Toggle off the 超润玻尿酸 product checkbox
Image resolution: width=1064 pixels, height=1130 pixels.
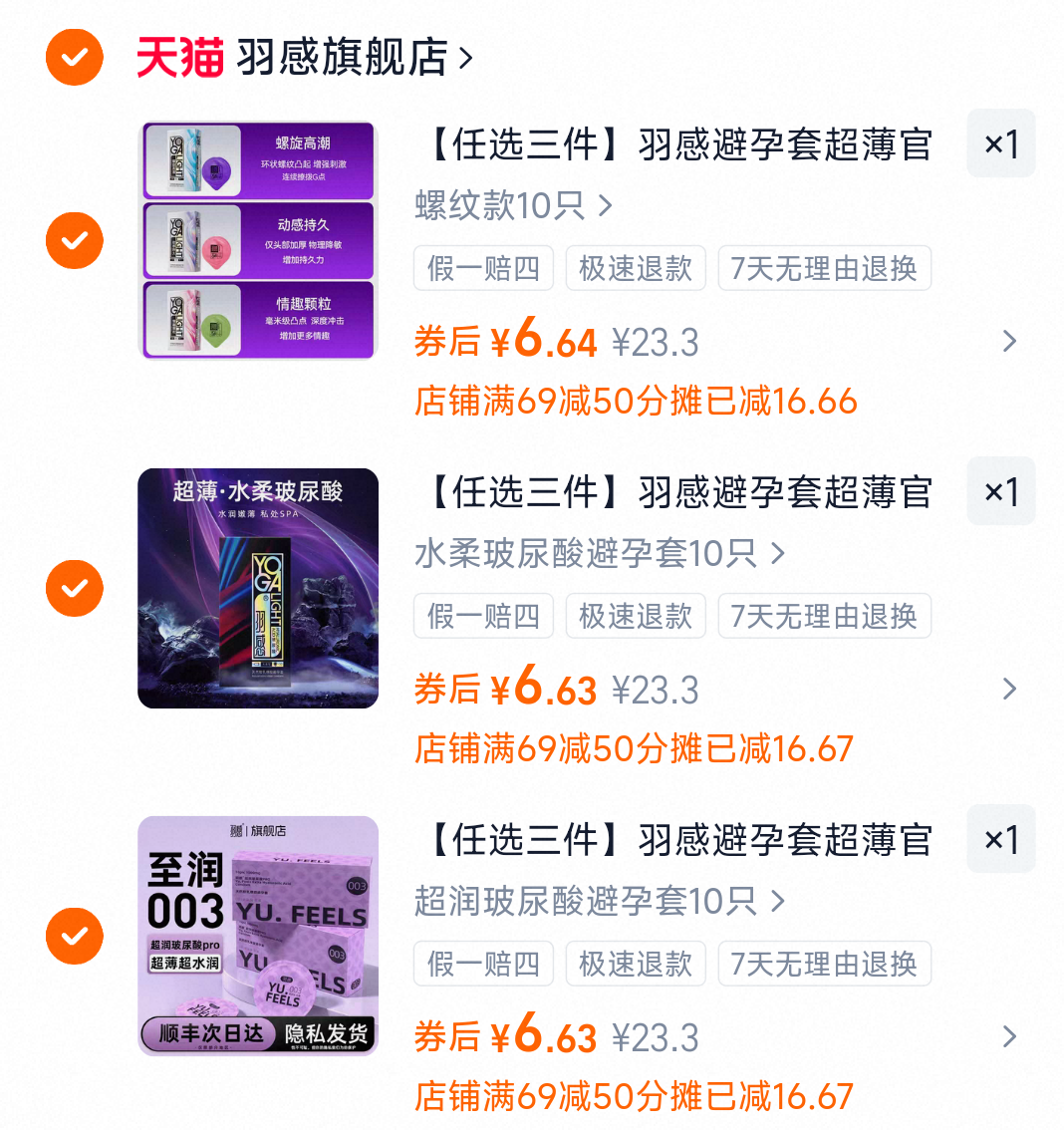(74, 936)
